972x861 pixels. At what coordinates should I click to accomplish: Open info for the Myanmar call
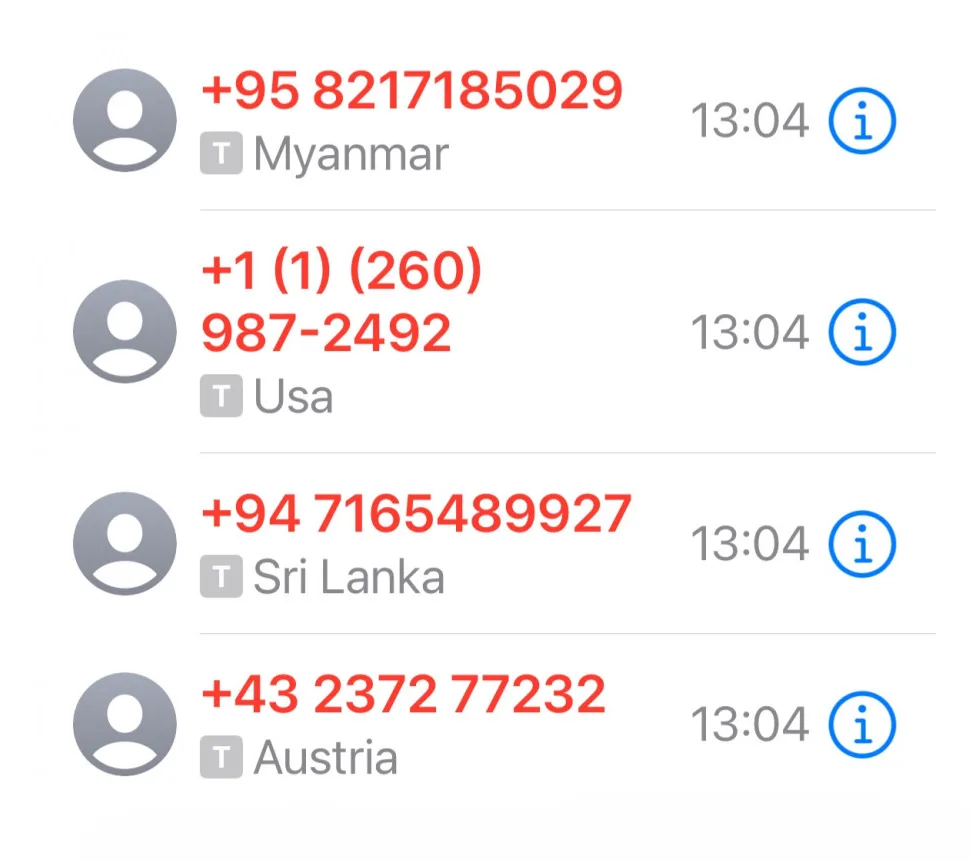click(862, 121)
